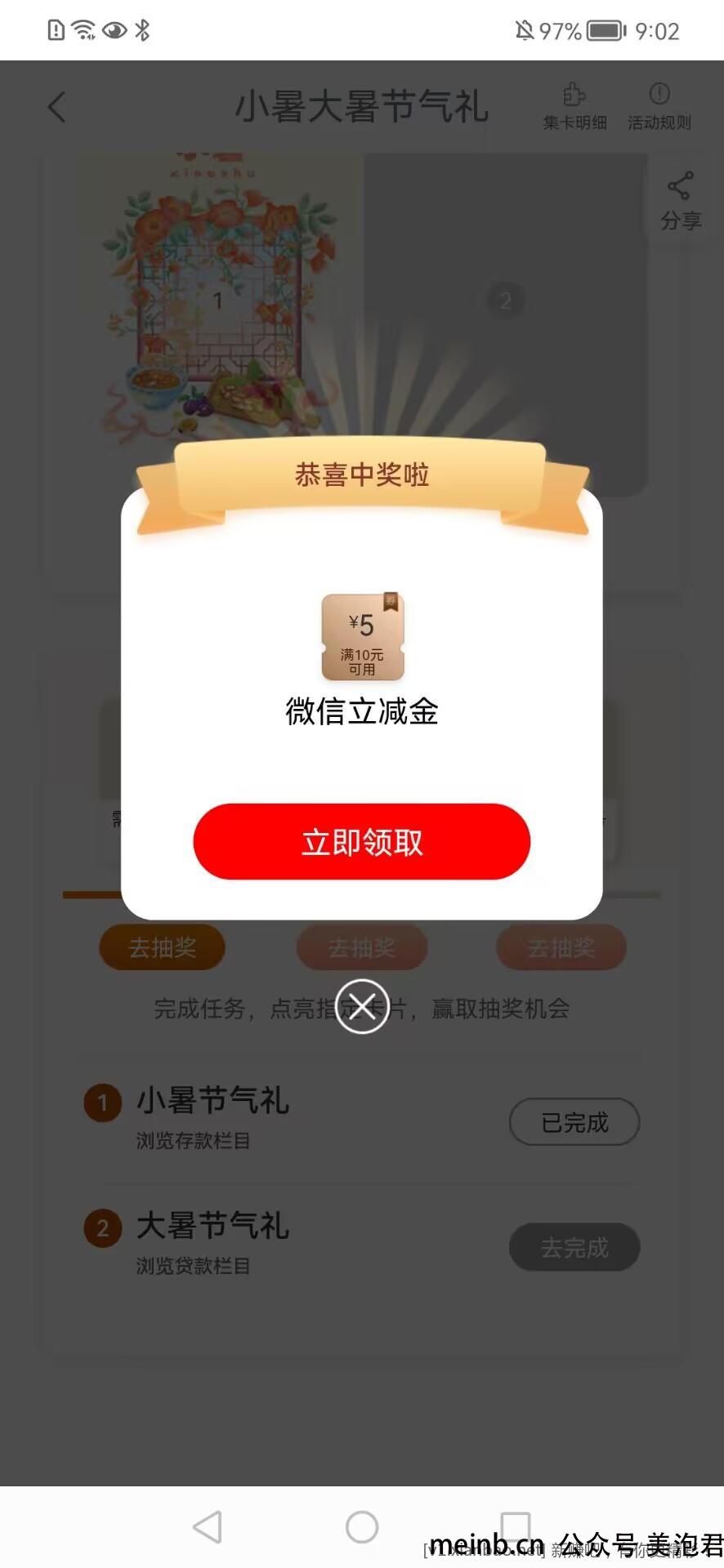
Task: Share this activity via 分享
Action: point(680,200)
